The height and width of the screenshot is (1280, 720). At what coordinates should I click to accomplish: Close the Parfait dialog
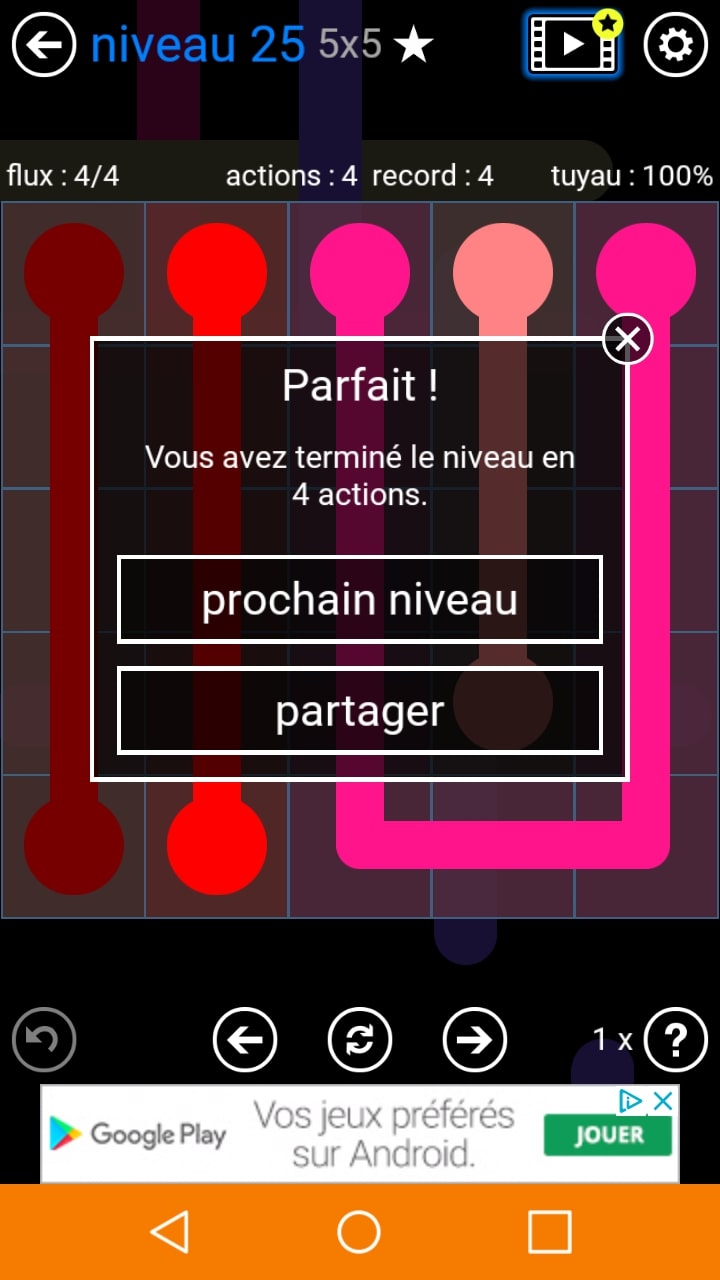(x=627, y=340)
